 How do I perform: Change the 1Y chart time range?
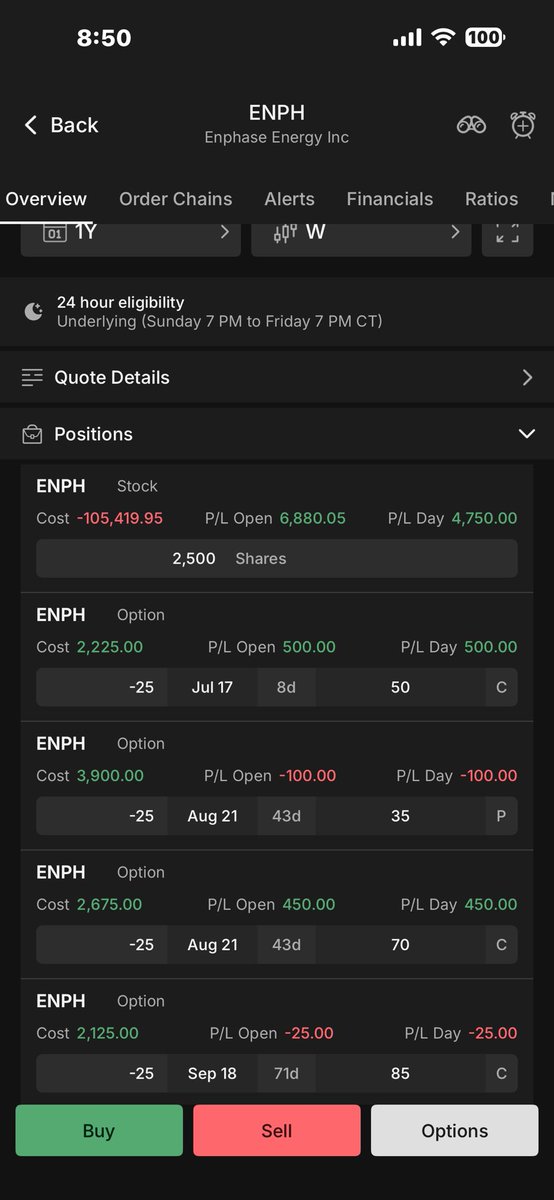tap(131, 234)
